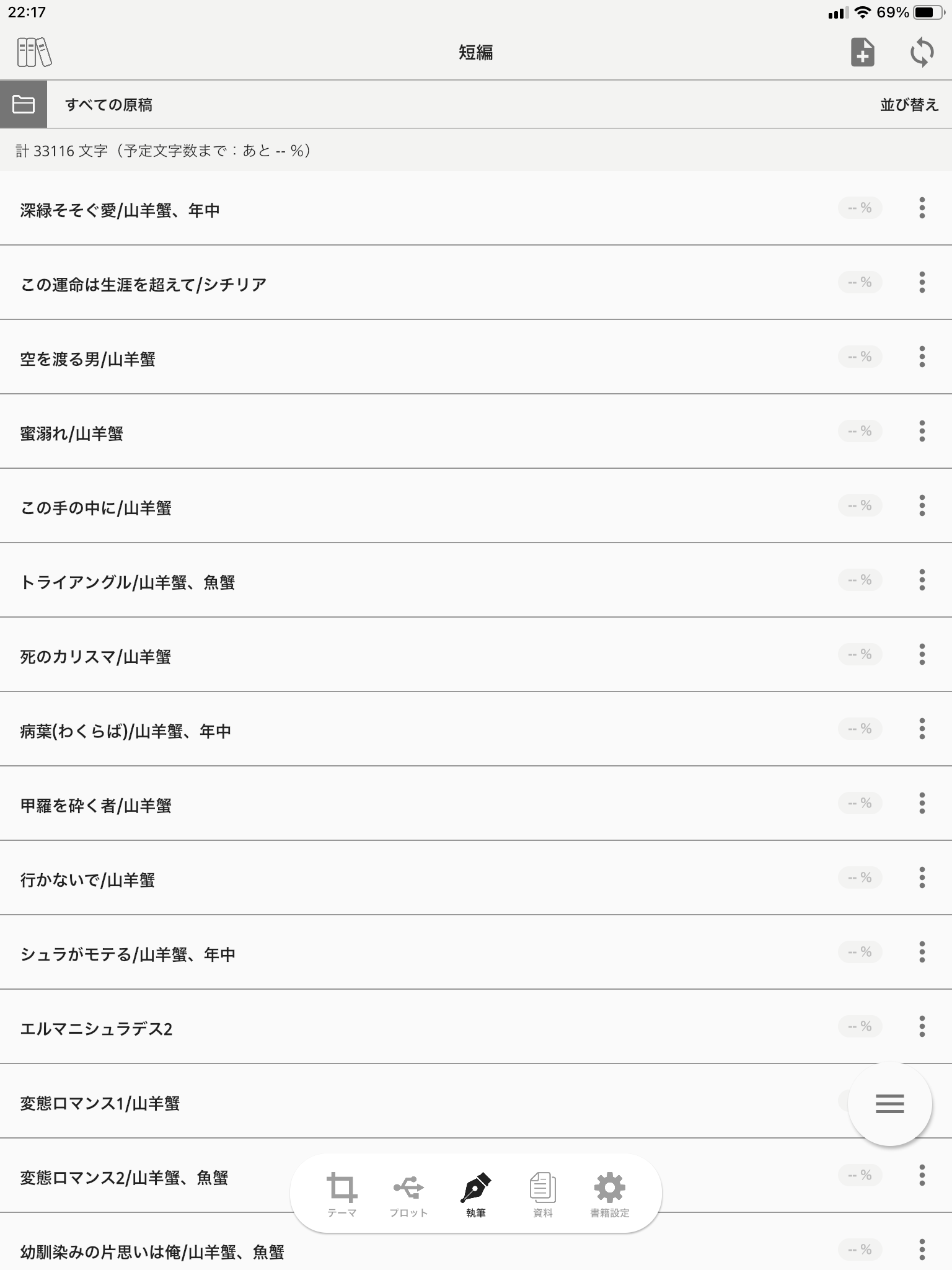This screenshot has height=1270, width=952.
Task: Open the 空を渡る男/山羊蟹 manuscript
Action: click(88, 359)
